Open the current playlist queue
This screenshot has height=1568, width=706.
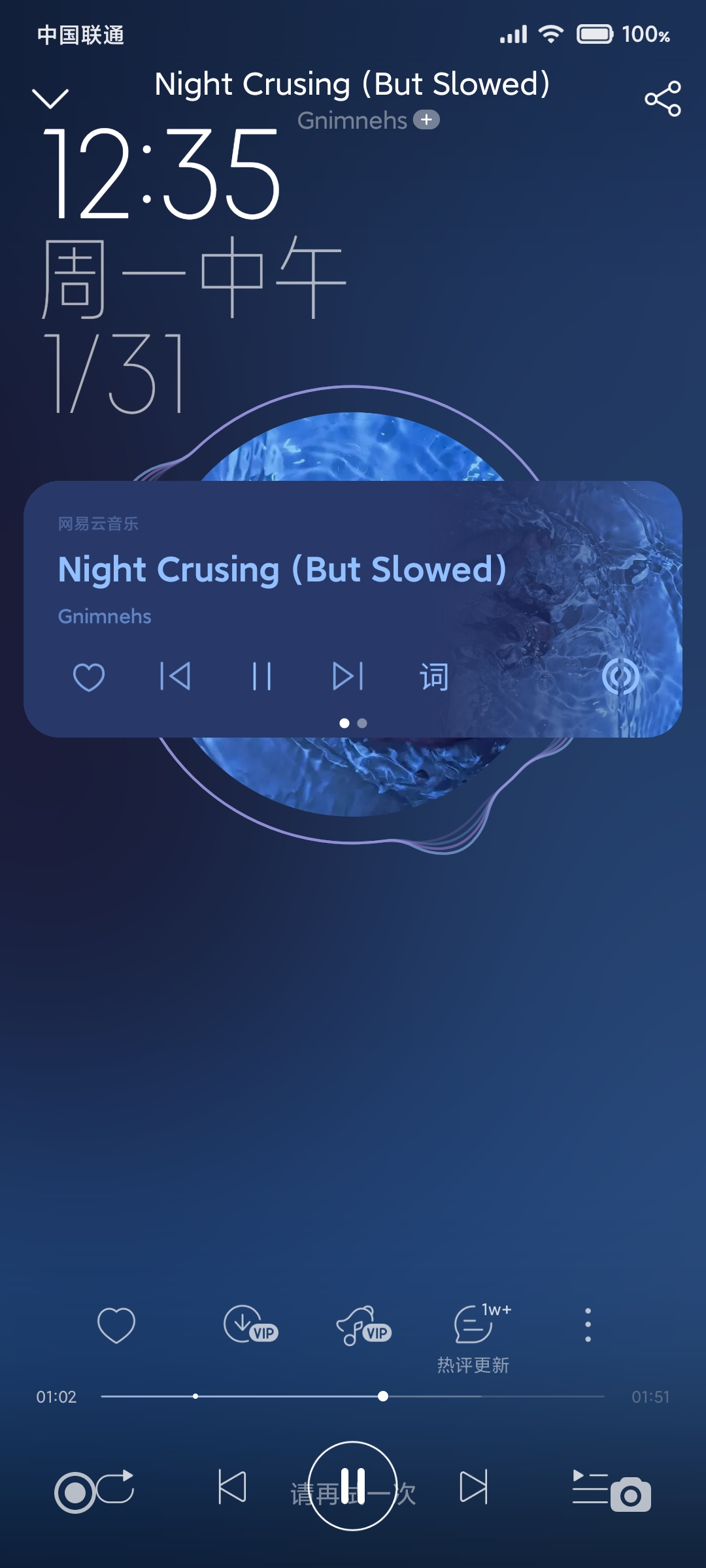pyautogui.click(x=590, y=1487)
